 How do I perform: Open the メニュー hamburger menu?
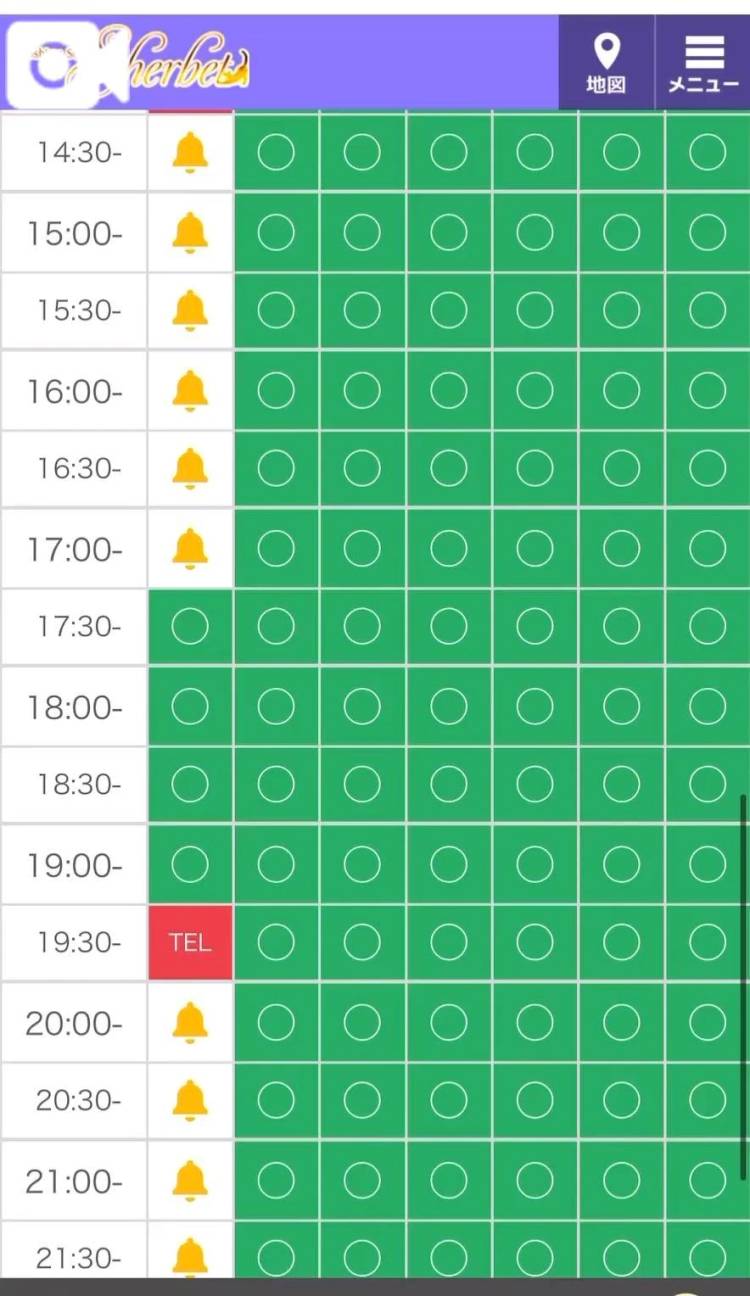pos(704,63)
